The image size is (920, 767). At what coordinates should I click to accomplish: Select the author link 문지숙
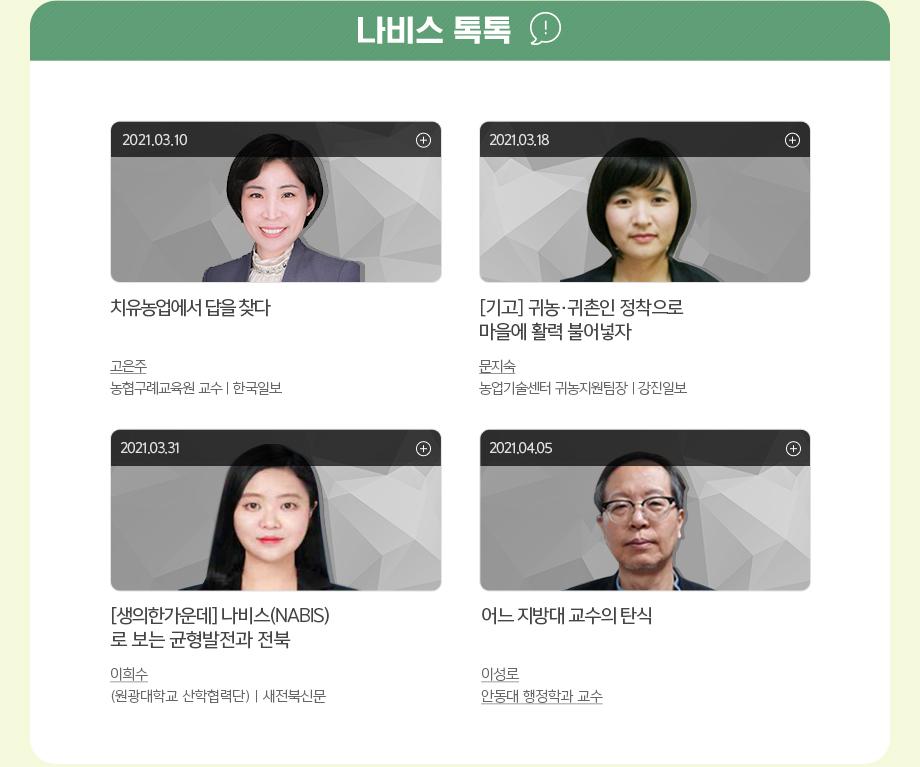point(497,366)
